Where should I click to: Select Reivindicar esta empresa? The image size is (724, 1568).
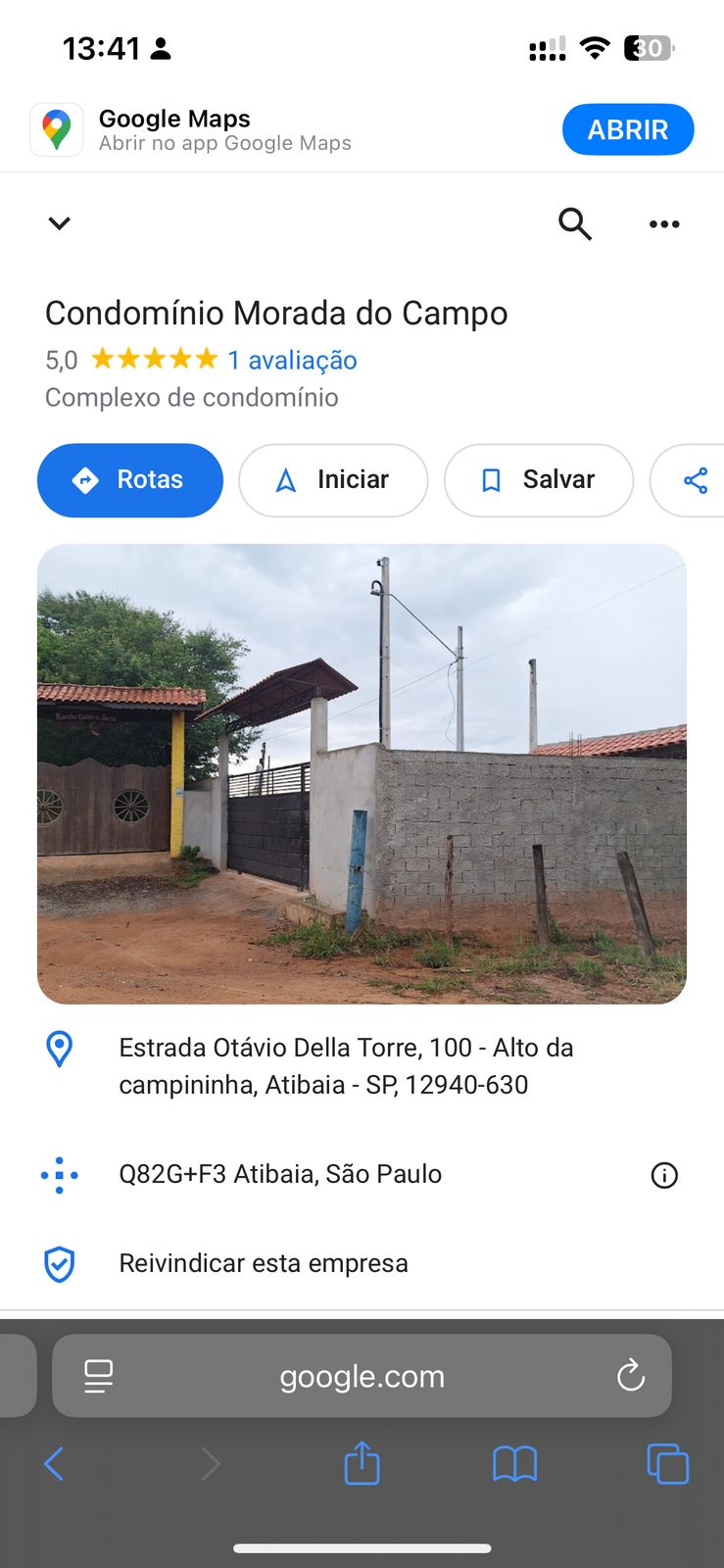point(263,1263)
